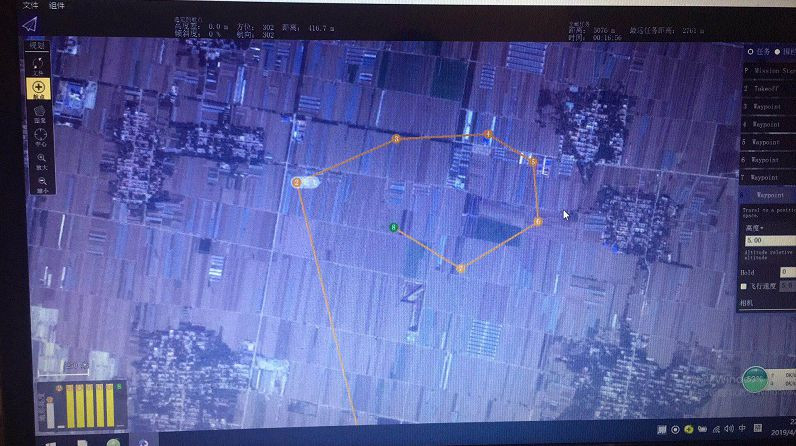This screenshot has height=446, width=796.
Task: Zoom in with the 放大 tool
Action: (40, 160)
